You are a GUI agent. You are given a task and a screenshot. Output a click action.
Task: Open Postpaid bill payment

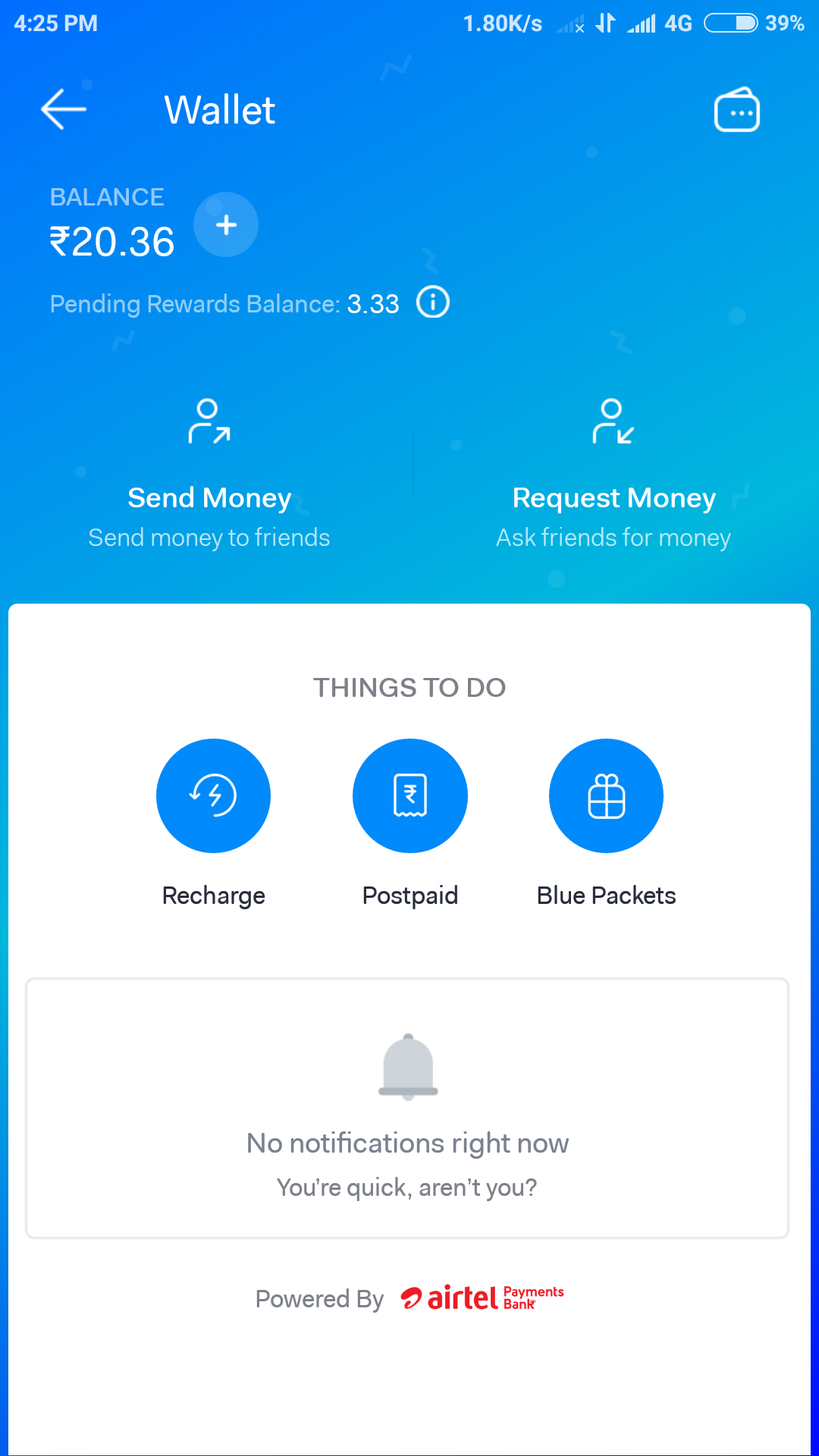410,796
